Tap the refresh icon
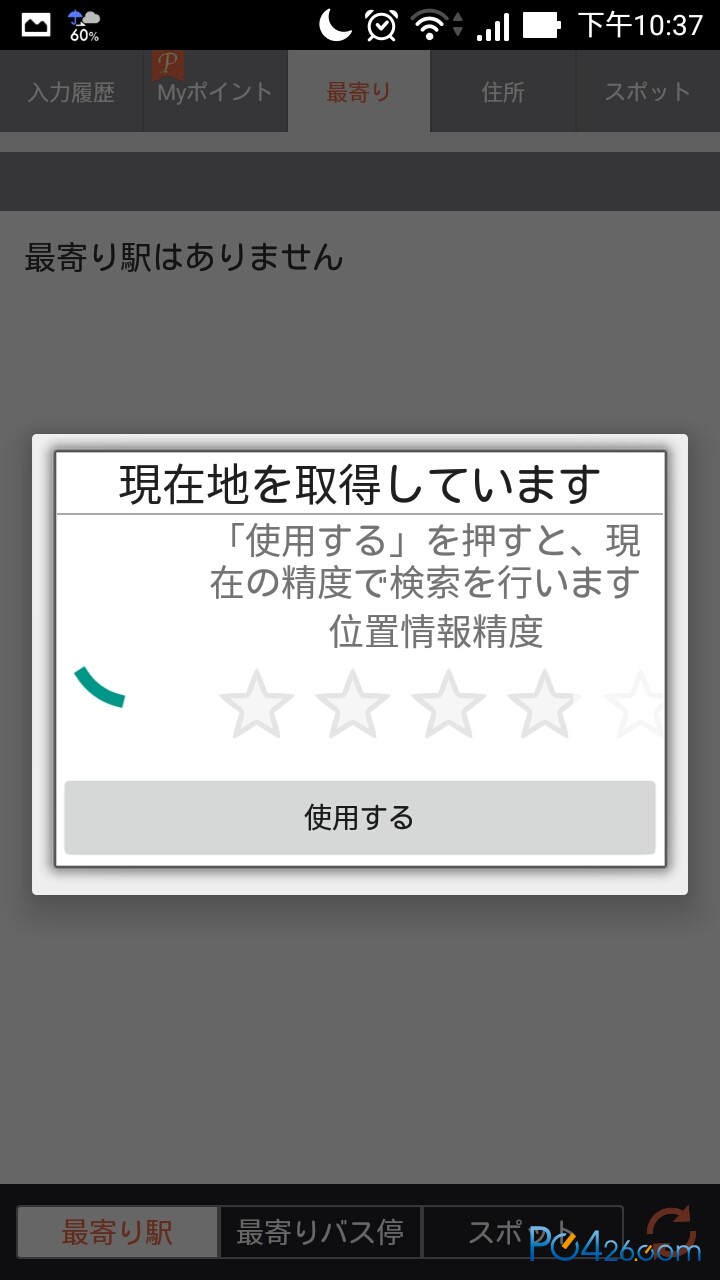The width and height of the screenshot is (720, 1280). [x=669, y=1230]
